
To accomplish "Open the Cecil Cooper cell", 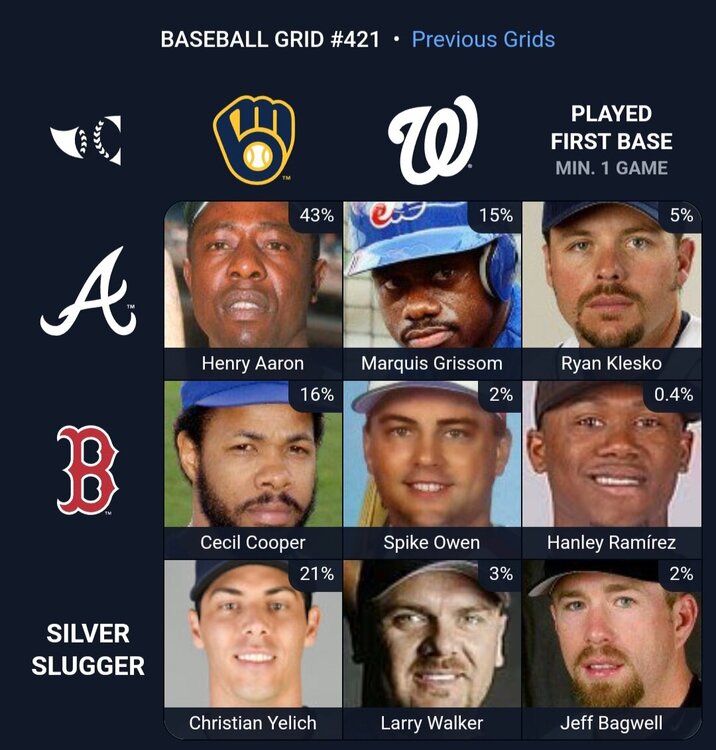I will click(253, 468).
